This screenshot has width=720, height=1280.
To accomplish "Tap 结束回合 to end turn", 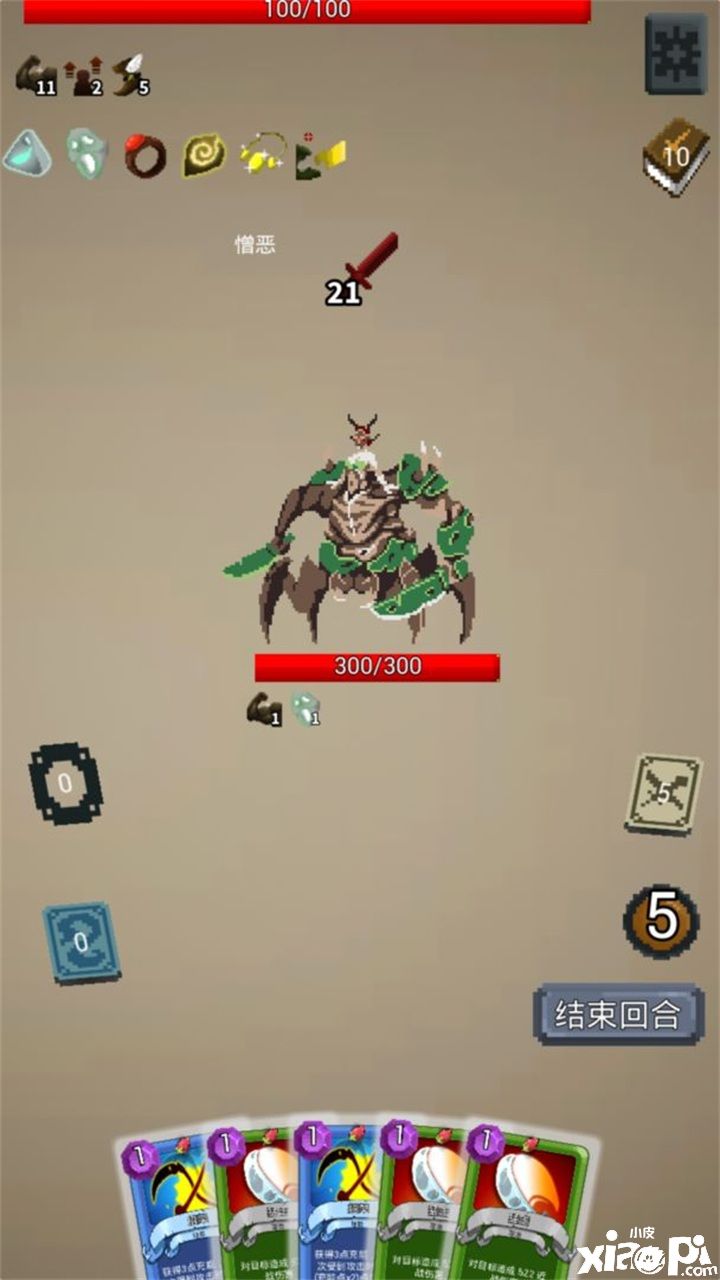I will pos(619,1015).
